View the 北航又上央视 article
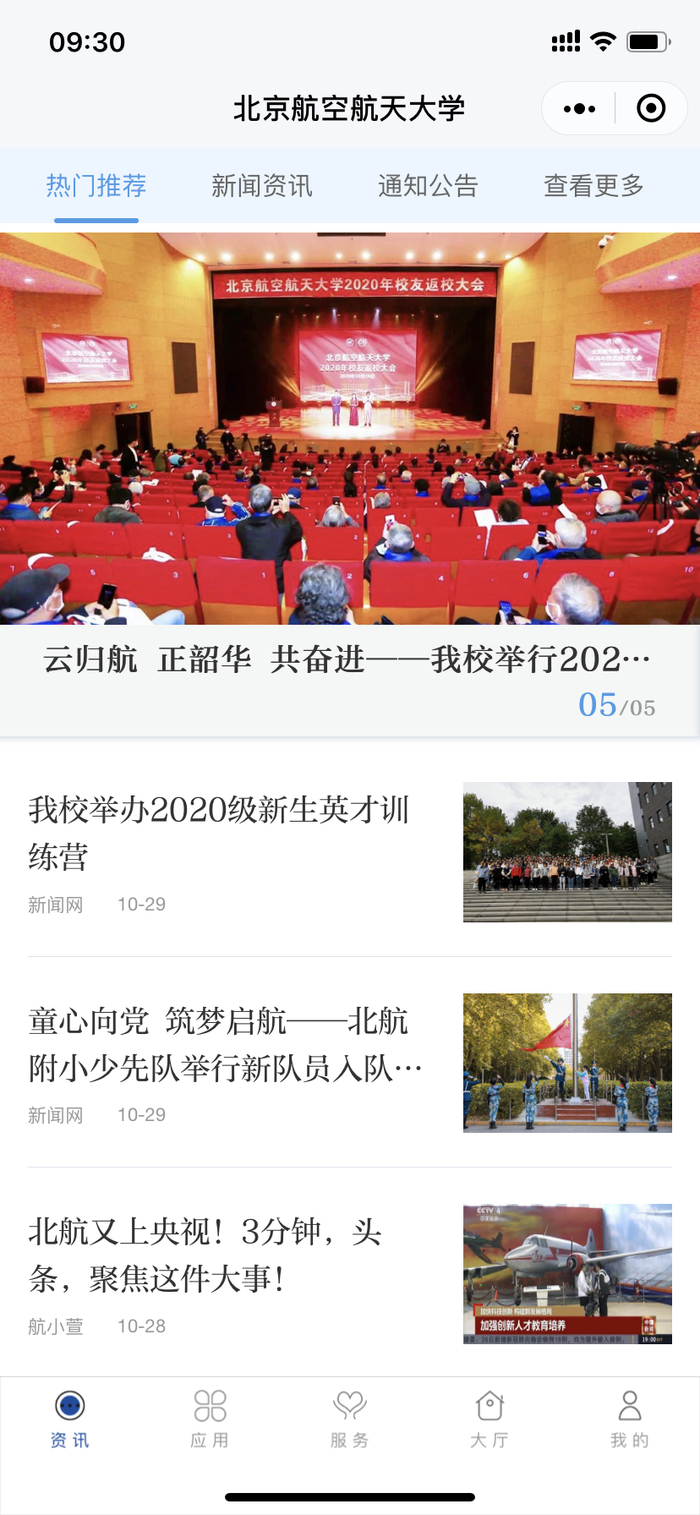The image size is (700, 1515). (x=205, y=1255)
